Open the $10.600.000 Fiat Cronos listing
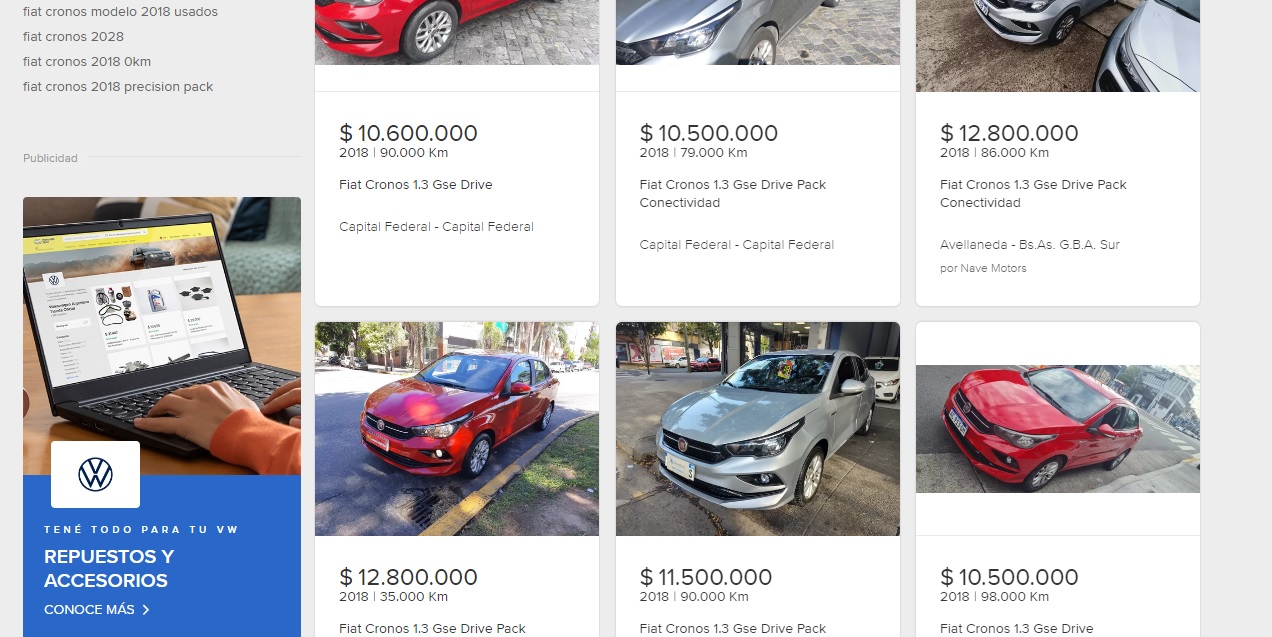This screenshot has width=1272, height=637. coord(416,185)
